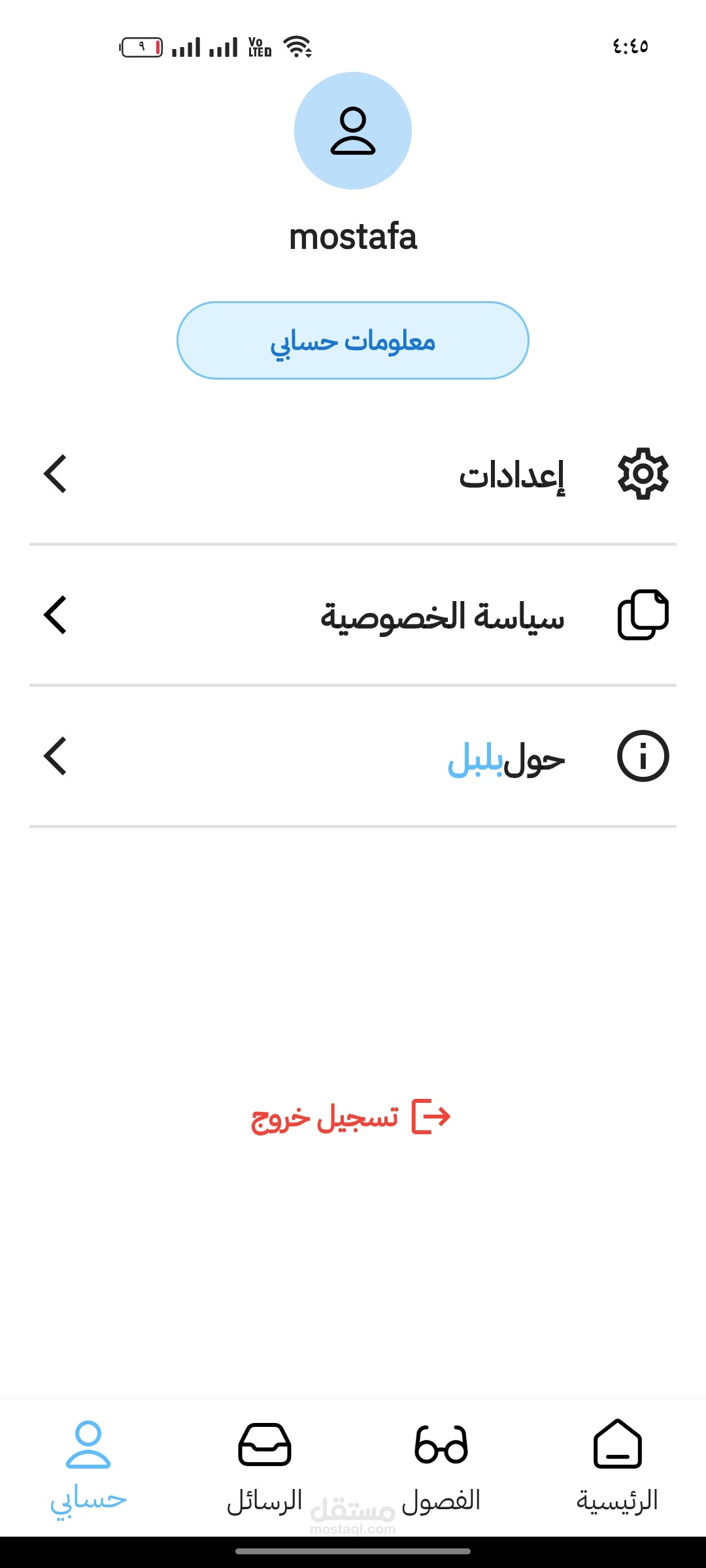This screenshot has width=706, height=1568.
Task: Tap تسجيل خروج to log out
Action: [352, 1117]
